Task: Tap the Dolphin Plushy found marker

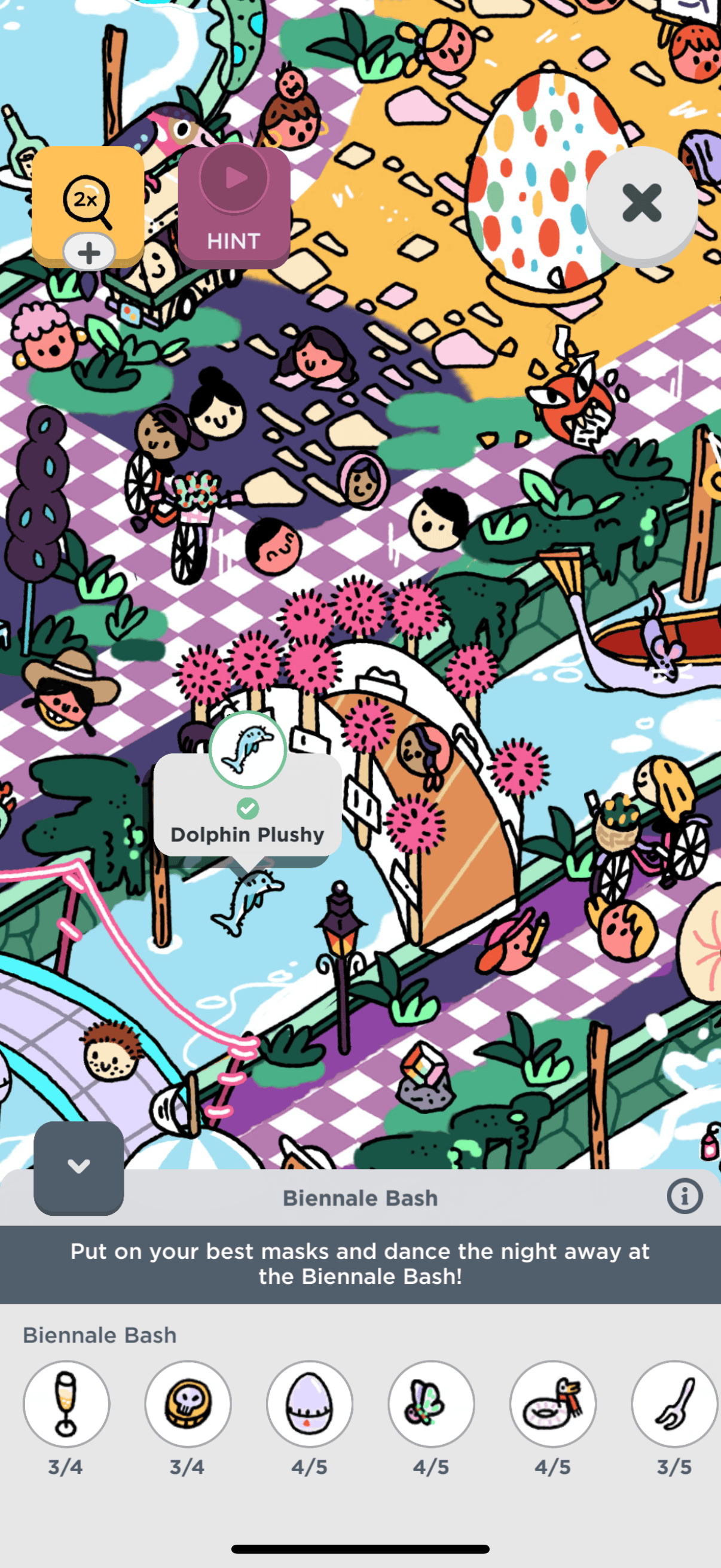Action: click(x=248, y=750)
